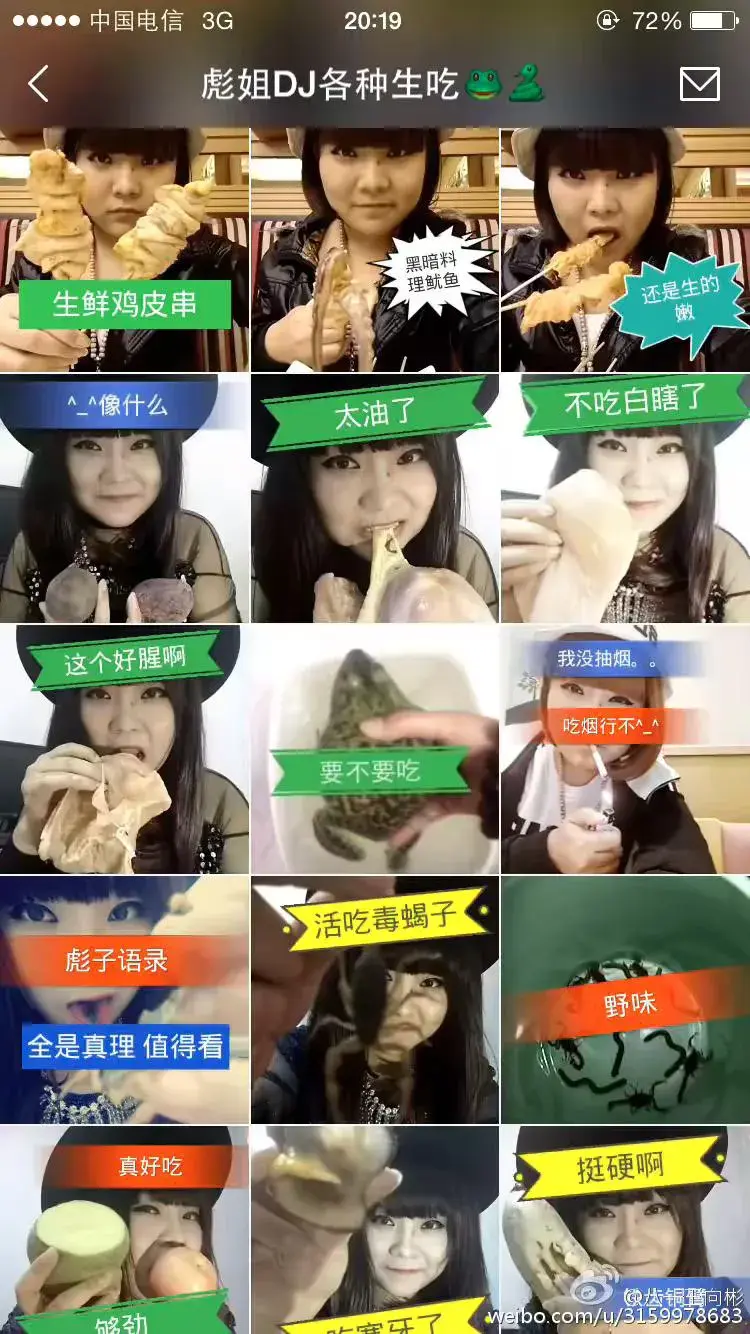
Task: Open the 彪子语录 video tile
Action: (124, 998)
